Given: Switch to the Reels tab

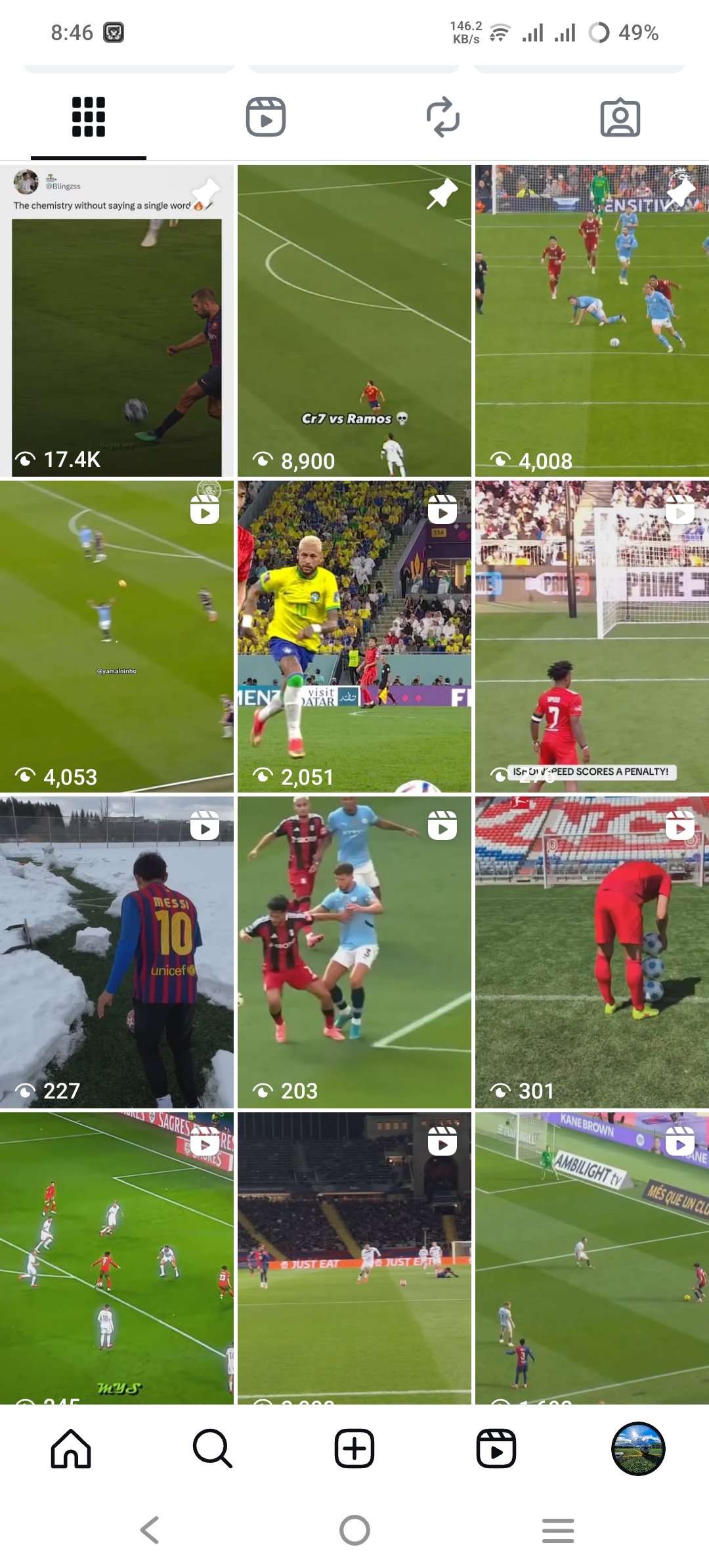Looking at the screenshot, I should click(266, 118).
